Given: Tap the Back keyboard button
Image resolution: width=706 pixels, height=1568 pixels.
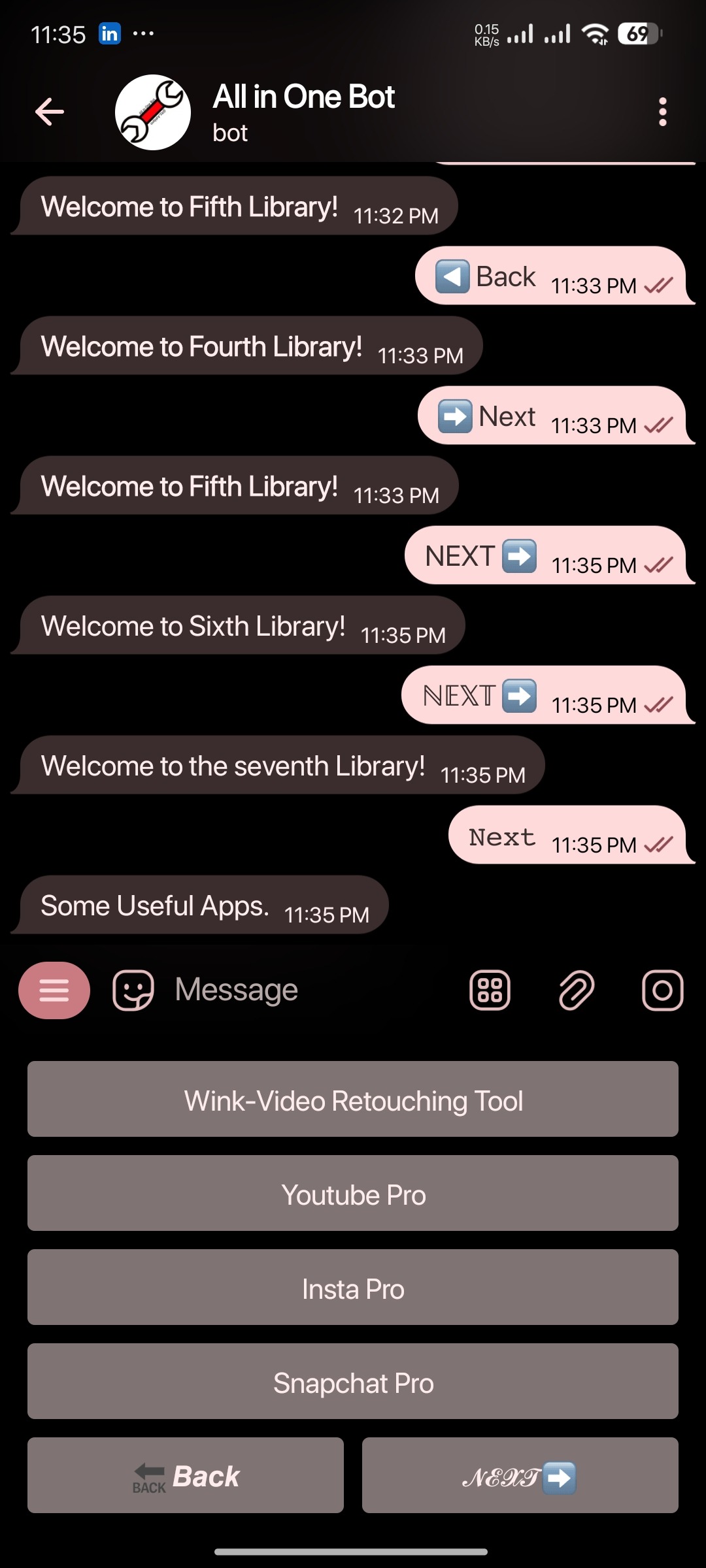Looking at the screenshot, I should click(x=186, y=1476).
